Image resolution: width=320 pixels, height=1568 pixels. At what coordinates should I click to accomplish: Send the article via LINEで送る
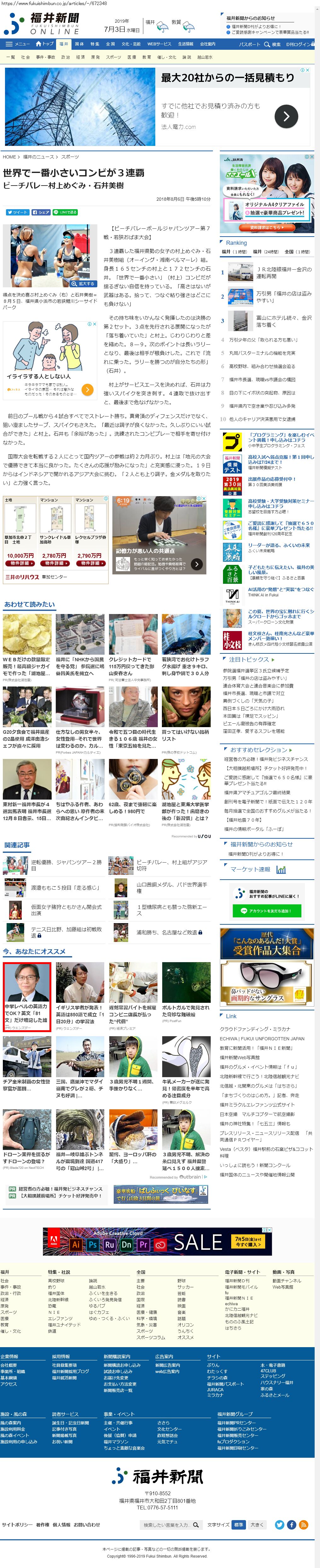[66, 212]
